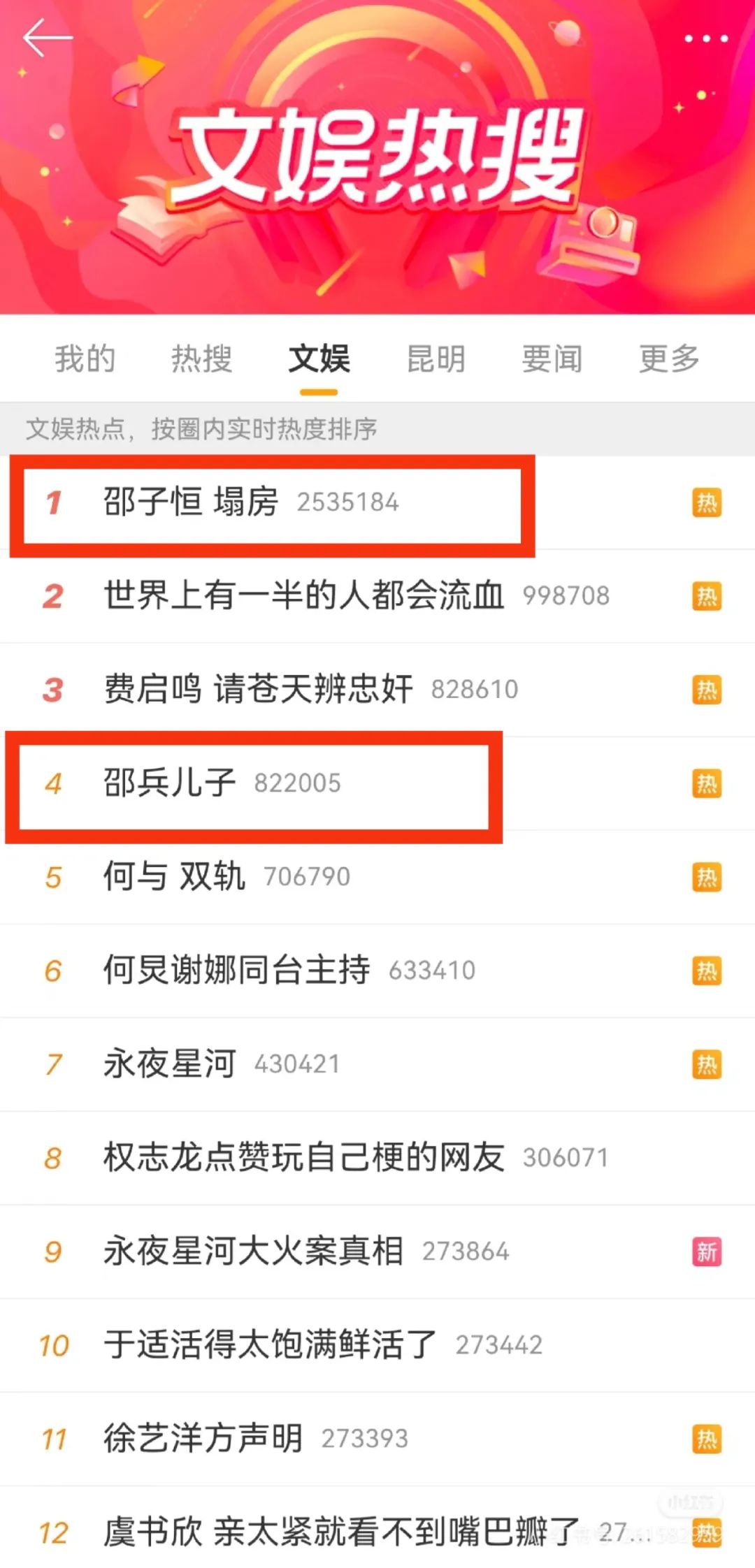Switch to the 我的 tab
Viewport: 755px width, 1568px height.
(85, 359)
